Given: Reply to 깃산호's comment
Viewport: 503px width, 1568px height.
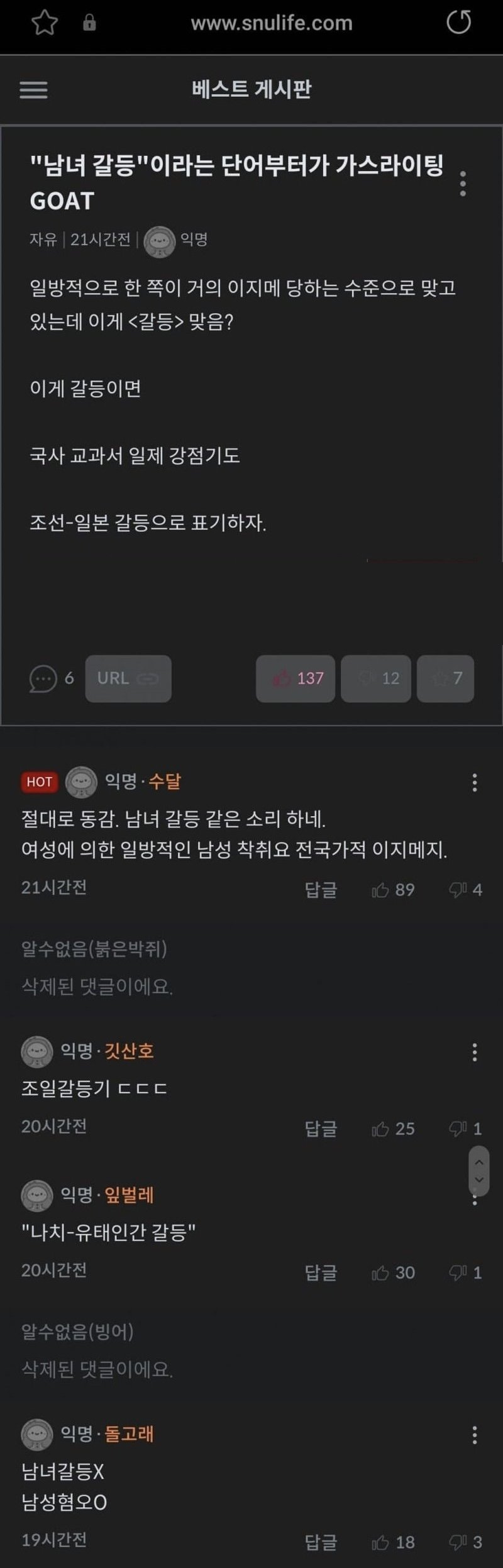Looking at the screenshot, I should pyautogui.click(x=321, y=1129).
